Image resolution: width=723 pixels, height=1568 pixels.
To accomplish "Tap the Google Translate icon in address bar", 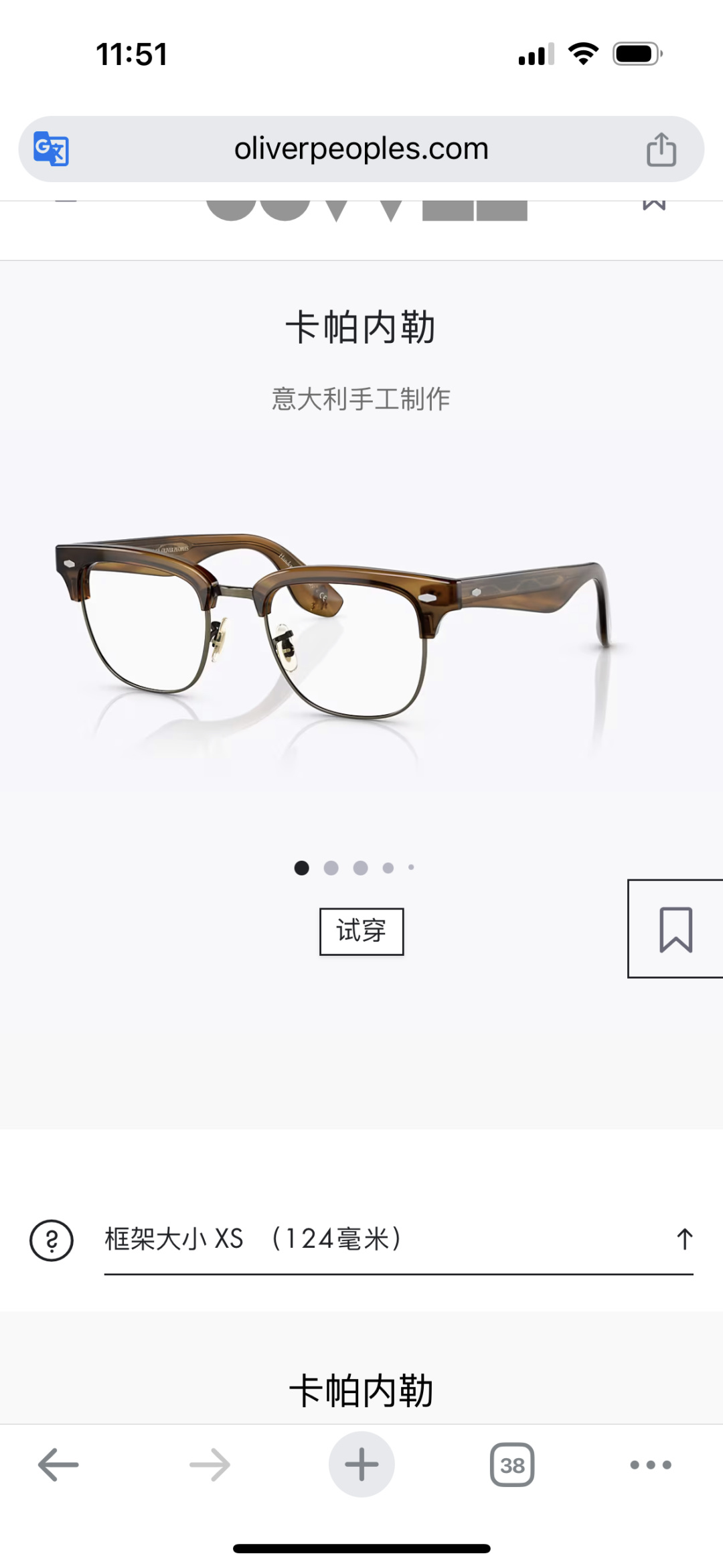I will pyautogui.click(x=52, y=149).
